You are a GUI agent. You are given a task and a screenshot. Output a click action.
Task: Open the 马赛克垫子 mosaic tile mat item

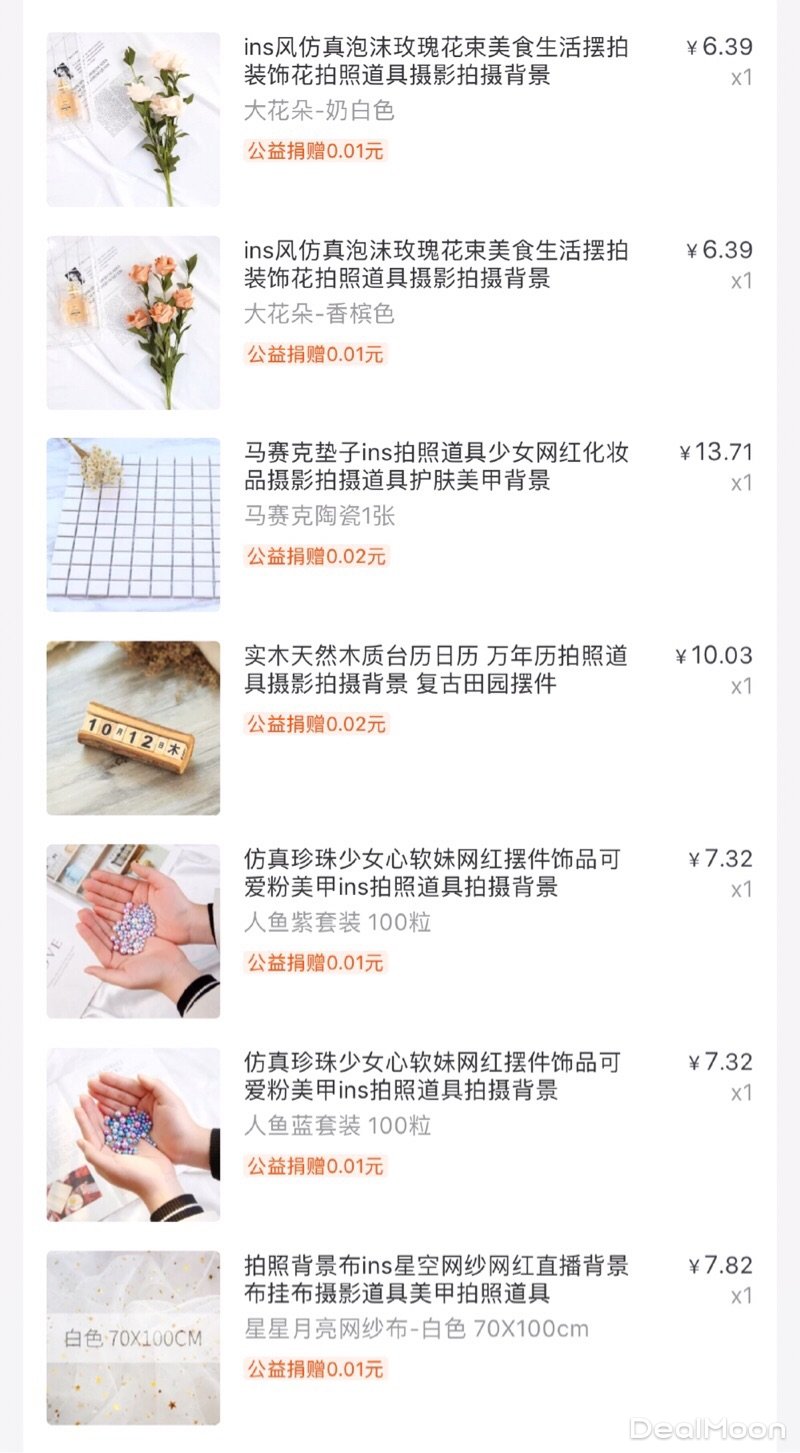(x=436, y=466)
